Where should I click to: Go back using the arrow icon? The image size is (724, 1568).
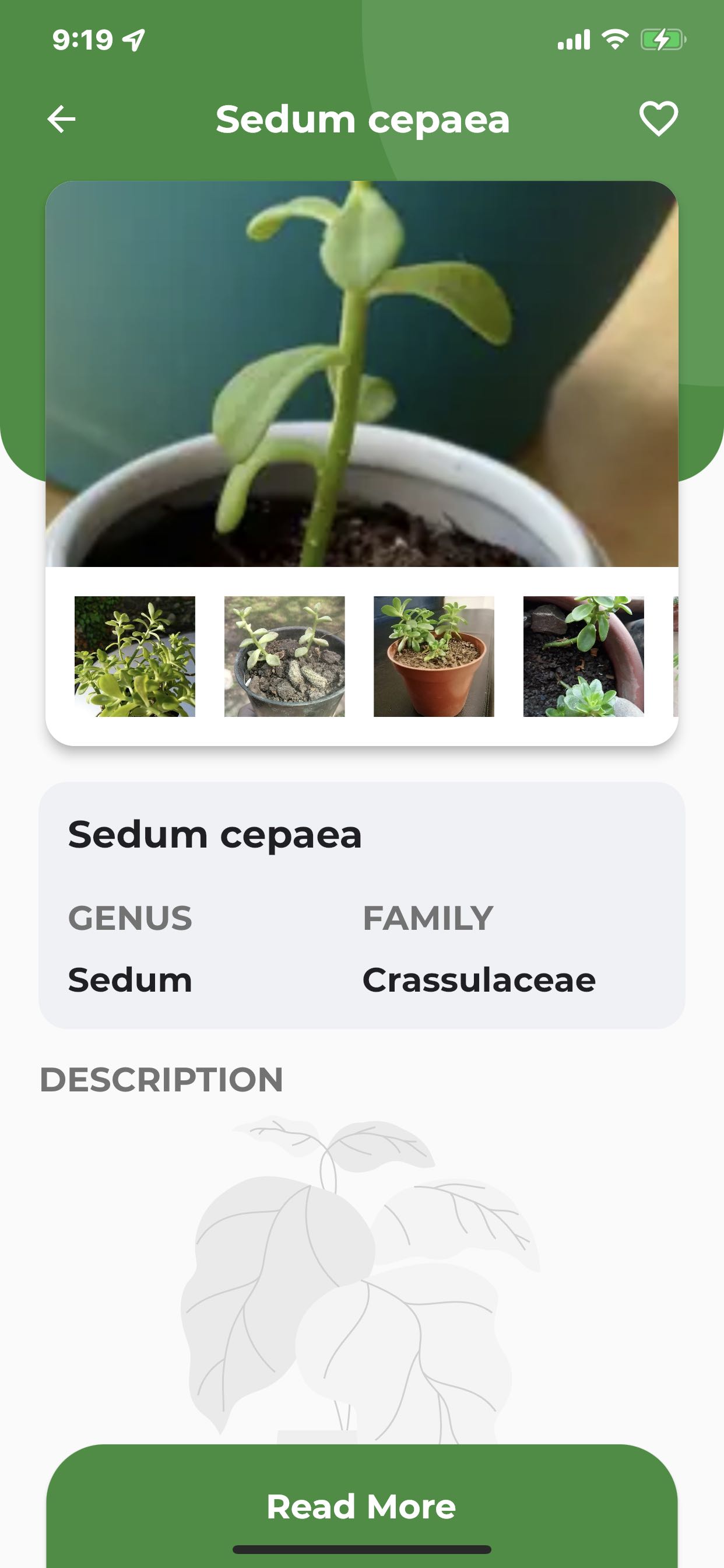coord(61,118)
